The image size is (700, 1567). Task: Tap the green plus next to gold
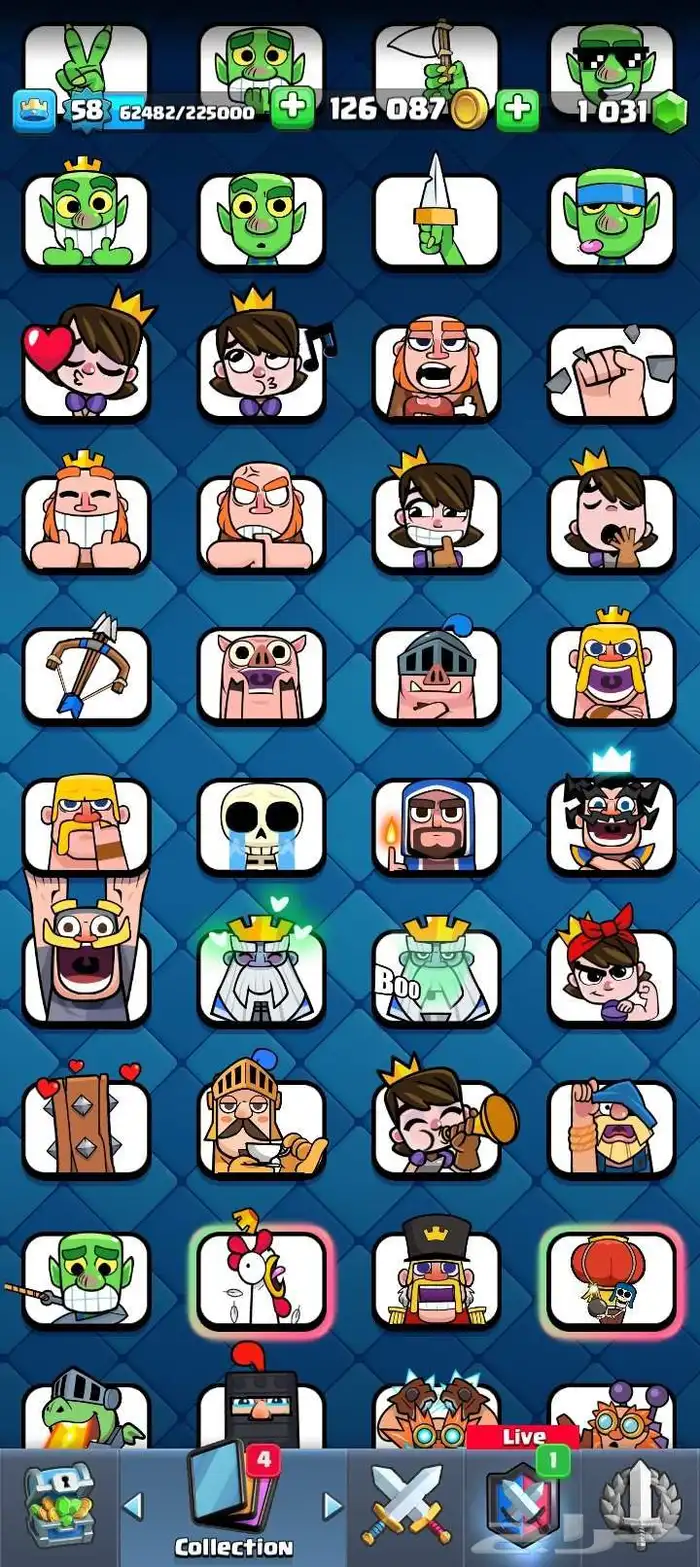tap(517, 110)
